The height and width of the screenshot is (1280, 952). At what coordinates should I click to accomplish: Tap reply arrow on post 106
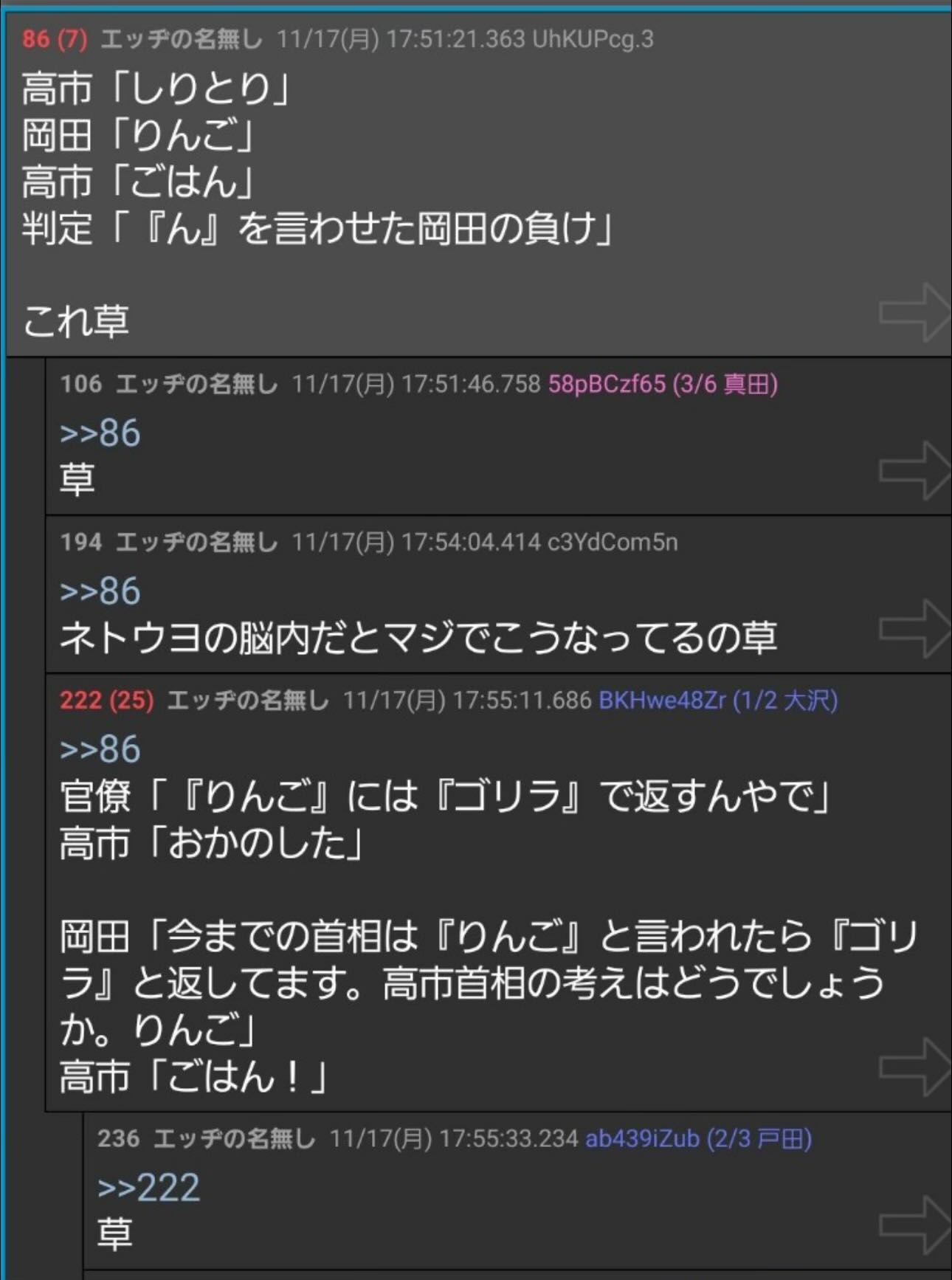pos(914,471)
